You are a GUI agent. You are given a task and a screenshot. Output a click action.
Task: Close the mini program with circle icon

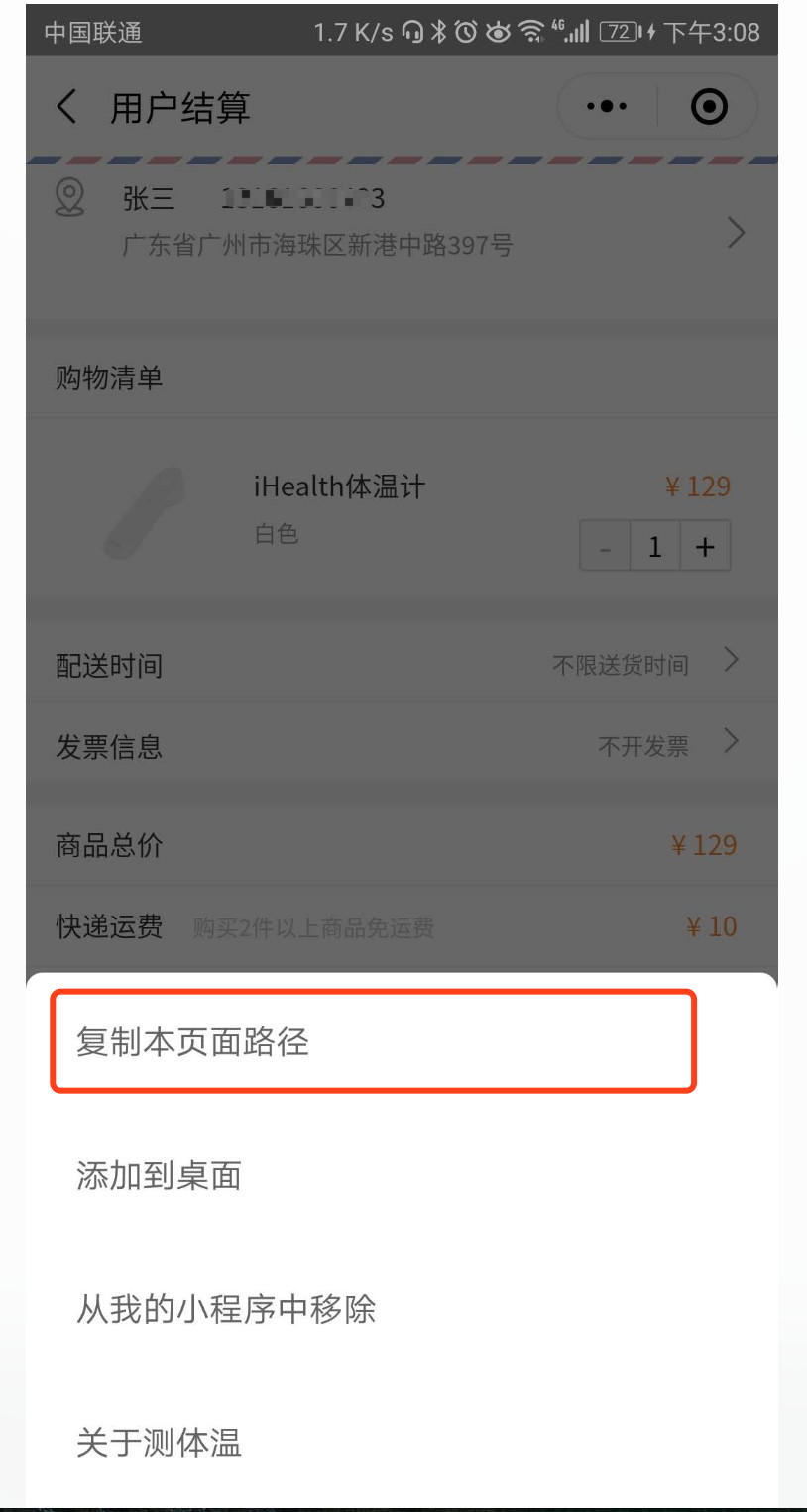[x=709, y=106]
